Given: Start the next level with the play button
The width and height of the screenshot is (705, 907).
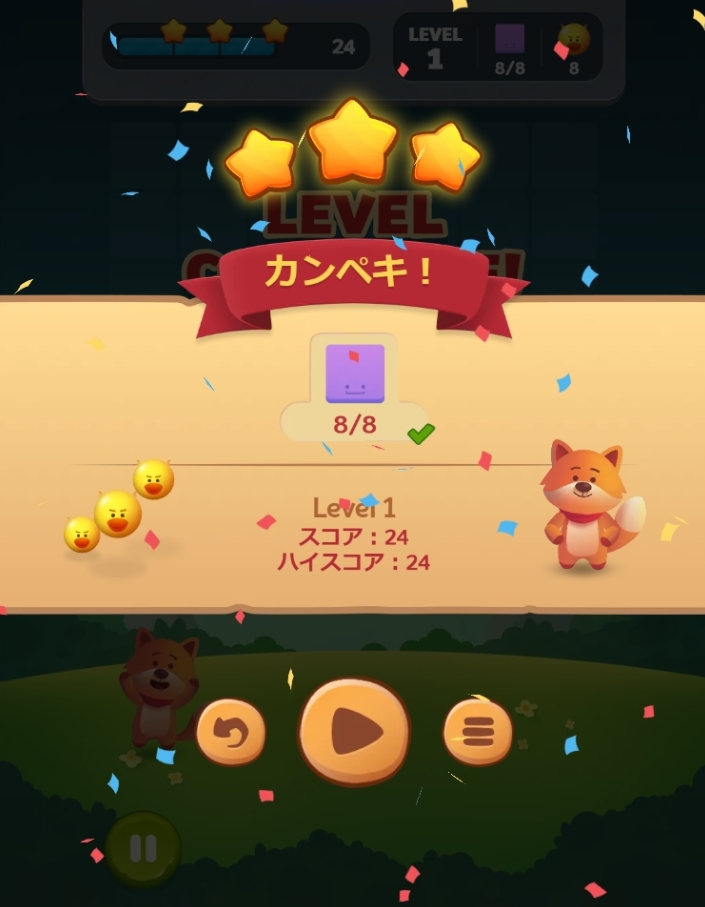Looking at the screenshot, I should tap(354, 731).
